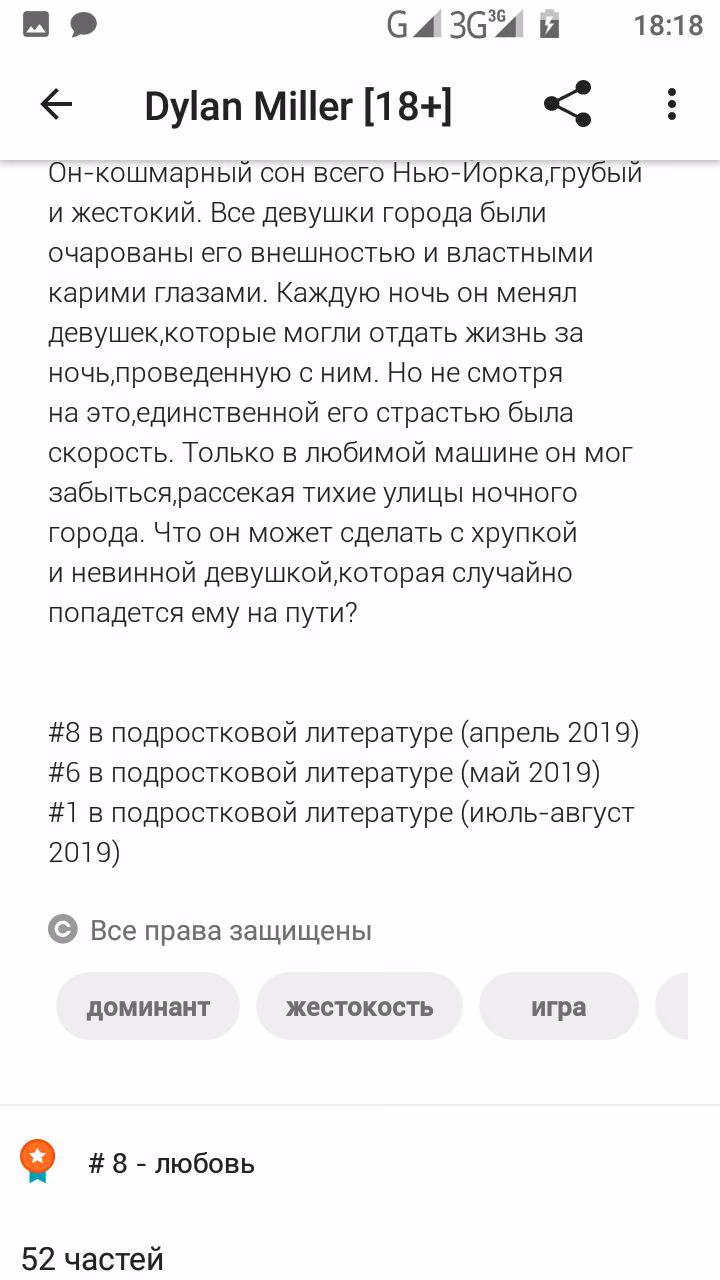Select the доминант tag chip

[x=148, y=1006]
